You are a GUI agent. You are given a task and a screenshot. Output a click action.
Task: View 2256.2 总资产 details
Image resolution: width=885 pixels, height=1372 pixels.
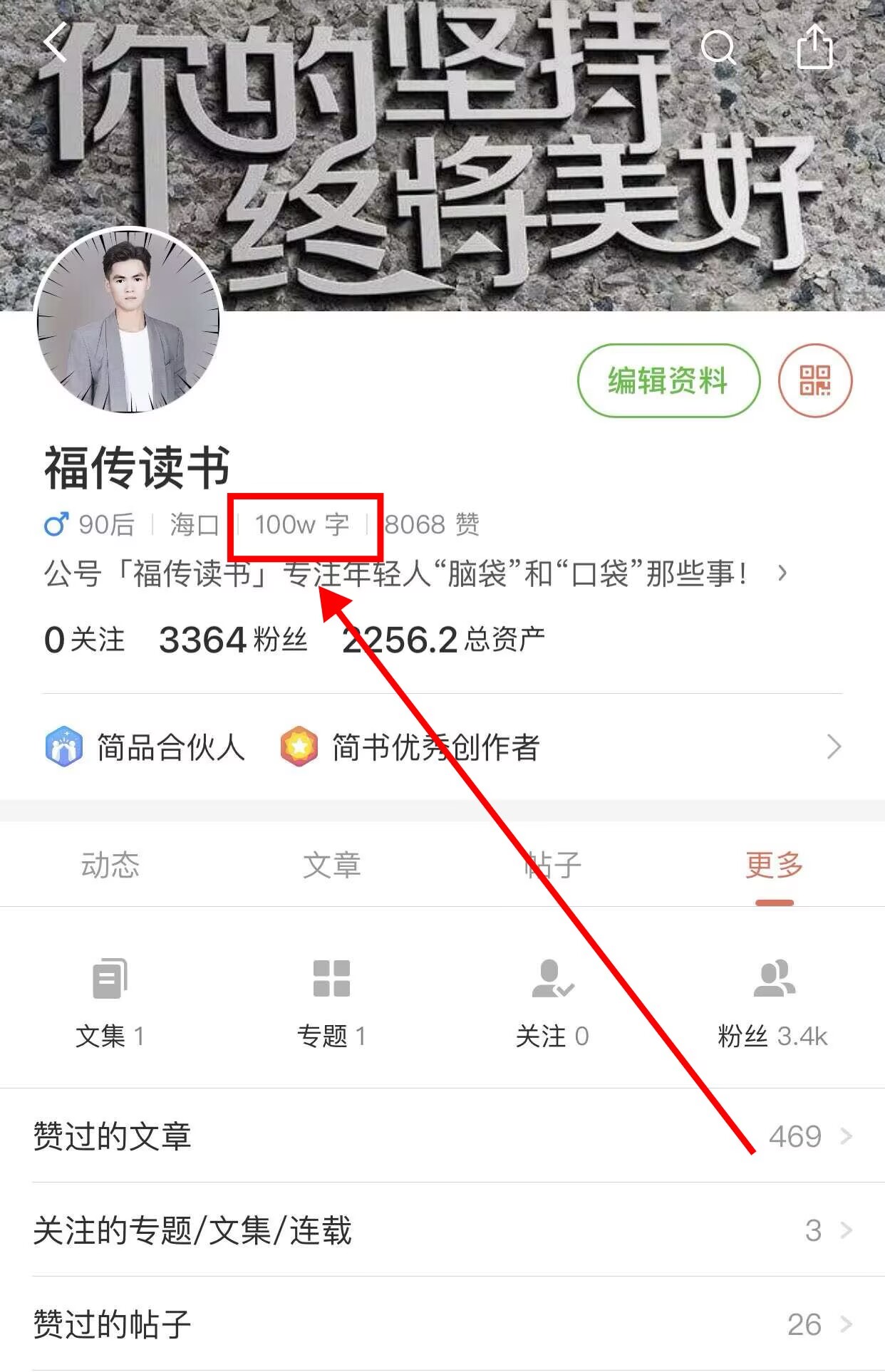pyautogui.click(x=443, y=639)
